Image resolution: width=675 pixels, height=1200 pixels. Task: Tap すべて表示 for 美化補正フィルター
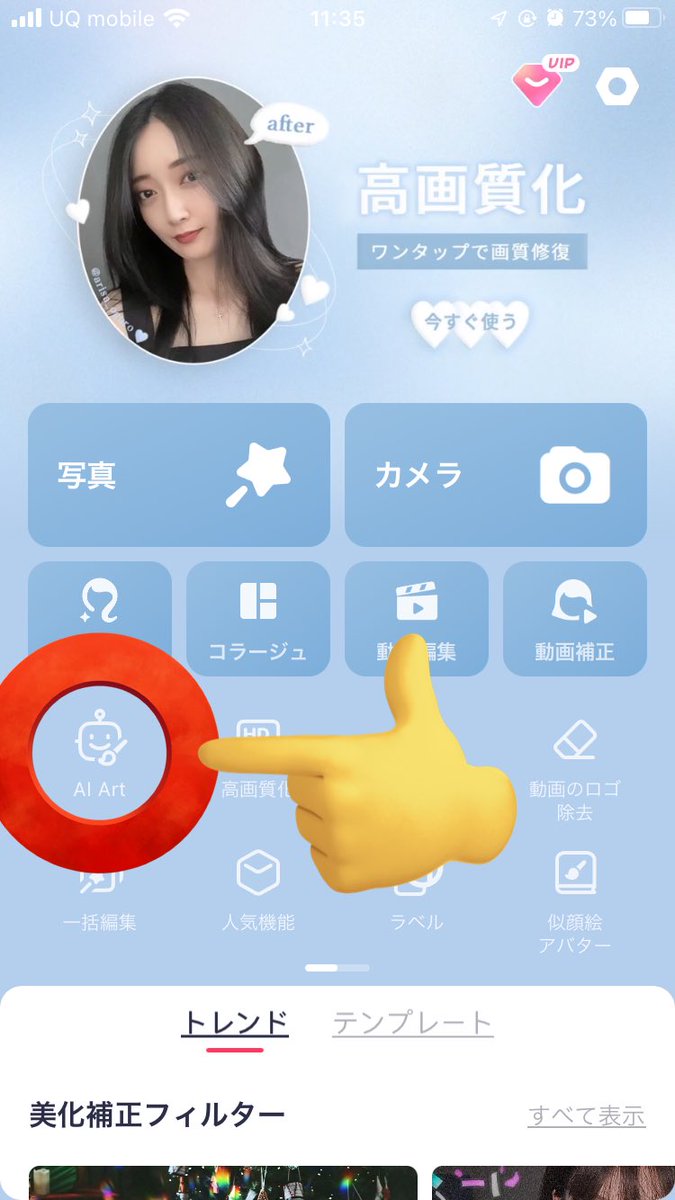586,1116
